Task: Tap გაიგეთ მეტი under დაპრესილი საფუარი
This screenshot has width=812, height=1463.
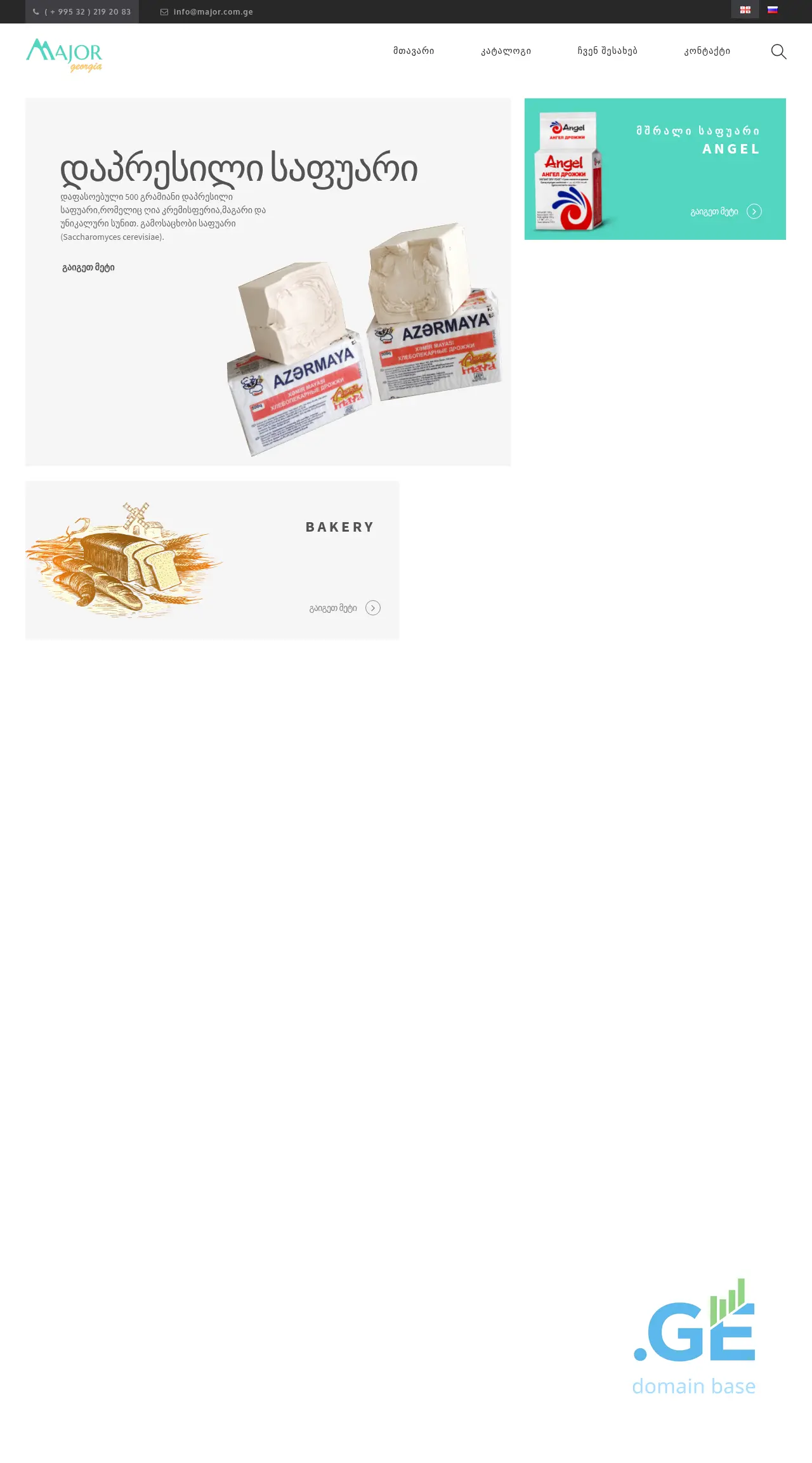Action: click(88, 268)
